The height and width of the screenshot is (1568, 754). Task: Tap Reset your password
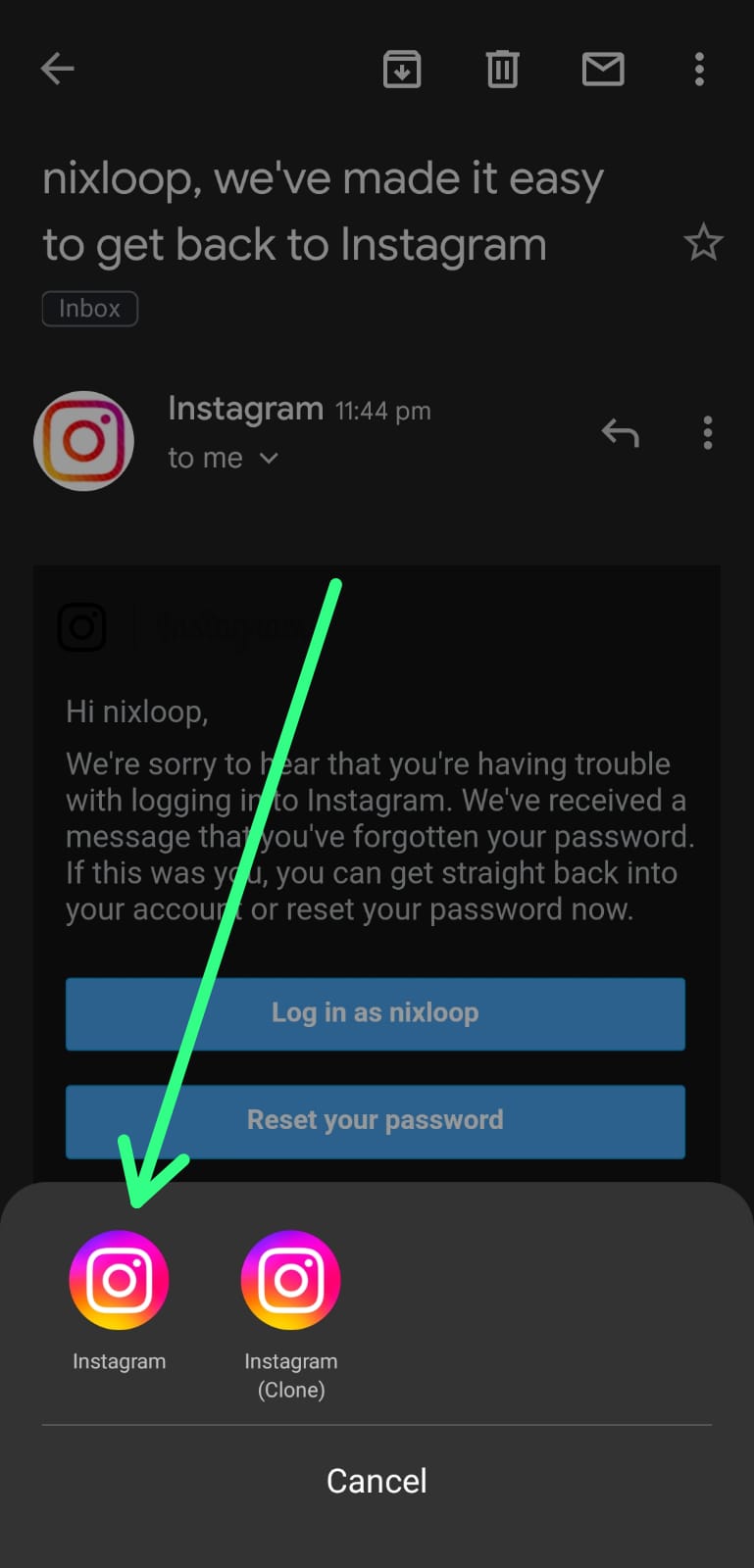tap(376, 1121)
